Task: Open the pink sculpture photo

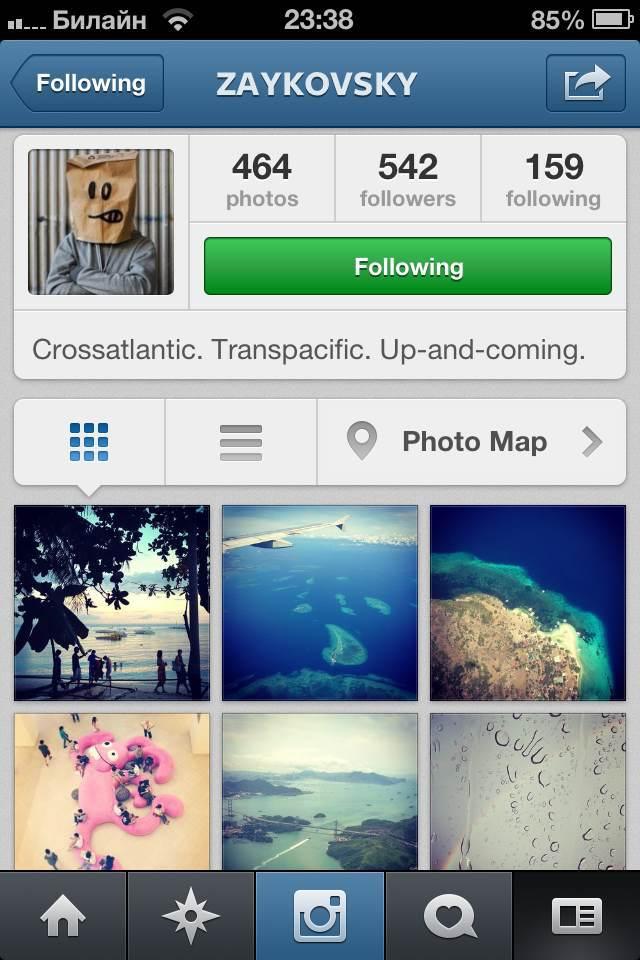Action: [112, 791]
